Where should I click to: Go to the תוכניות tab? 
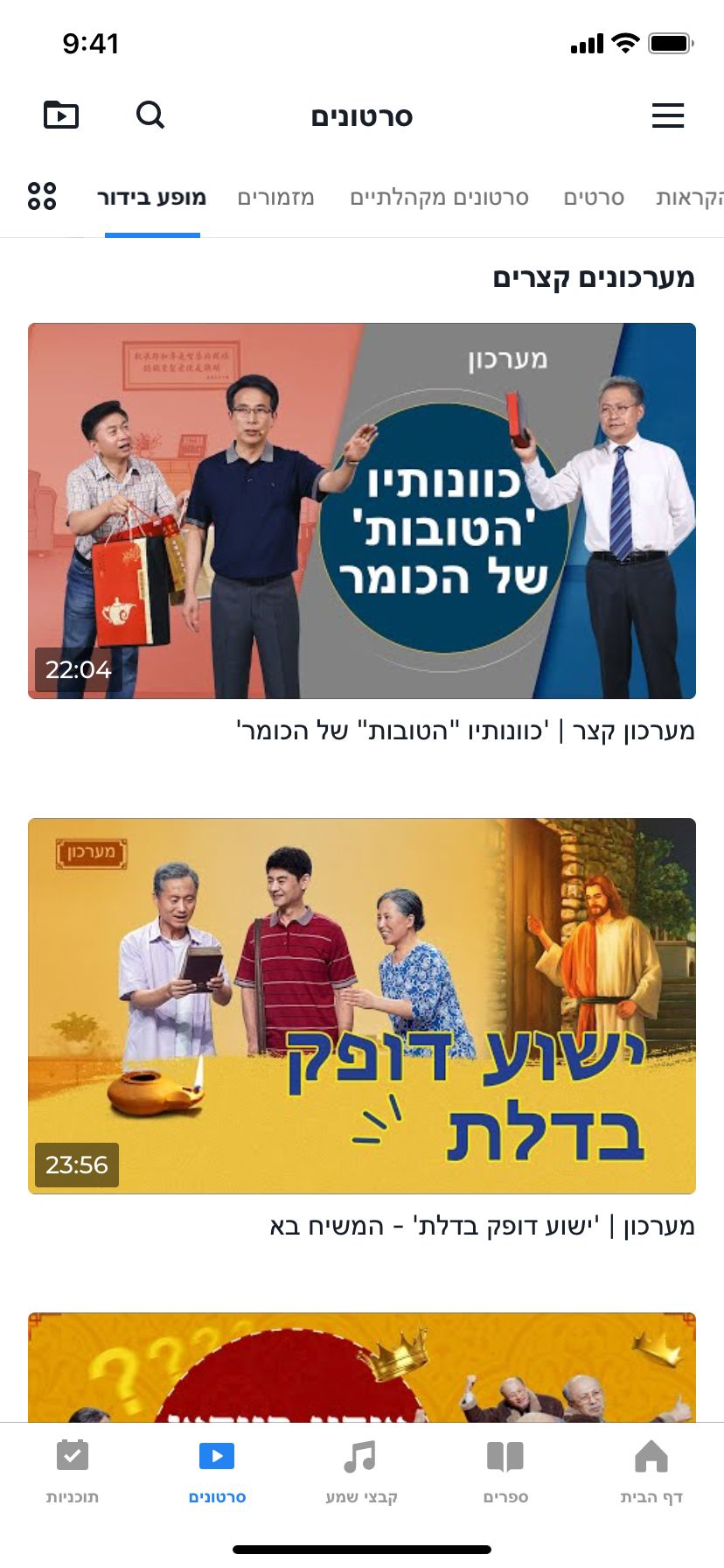point(73,1472)
